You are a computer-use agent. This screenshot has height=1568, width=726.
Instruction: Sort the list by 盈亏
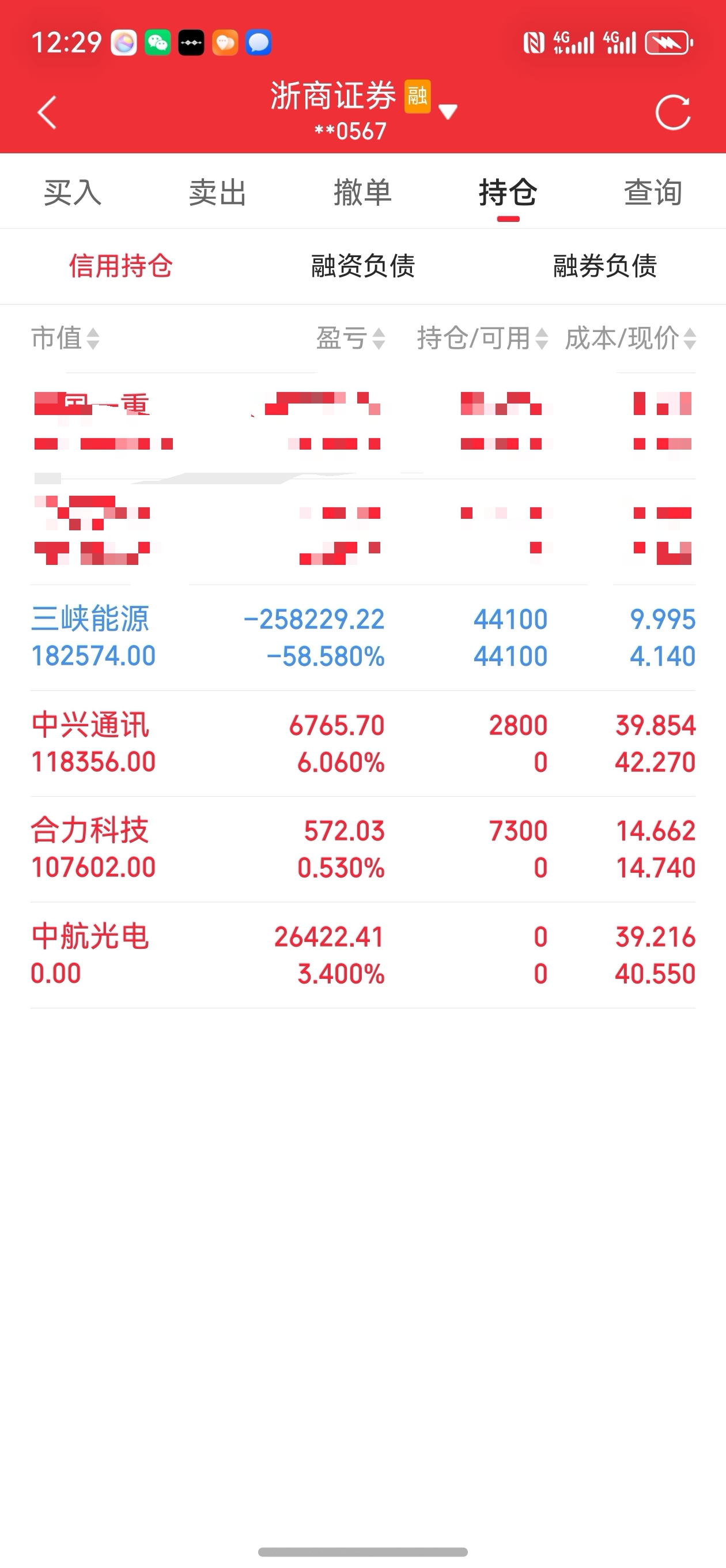[x=350, y=338]
